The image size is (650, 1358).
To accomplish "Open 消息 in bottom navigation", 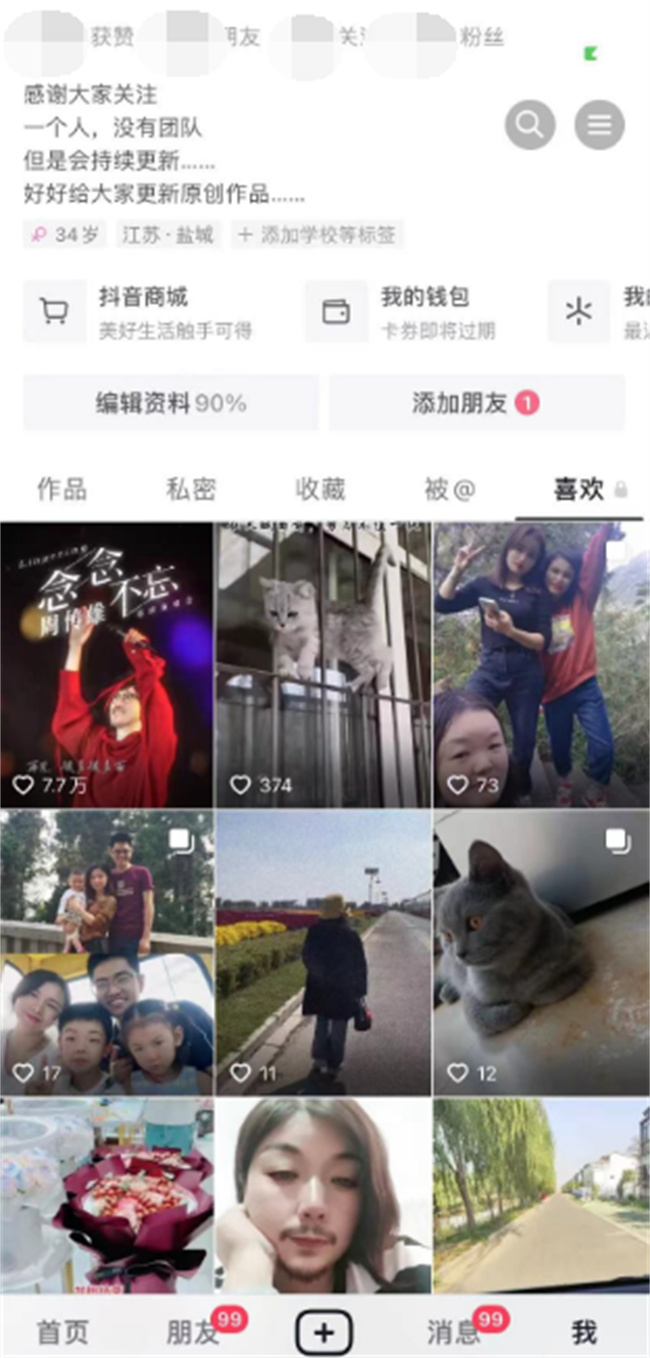I will 454,1332.
